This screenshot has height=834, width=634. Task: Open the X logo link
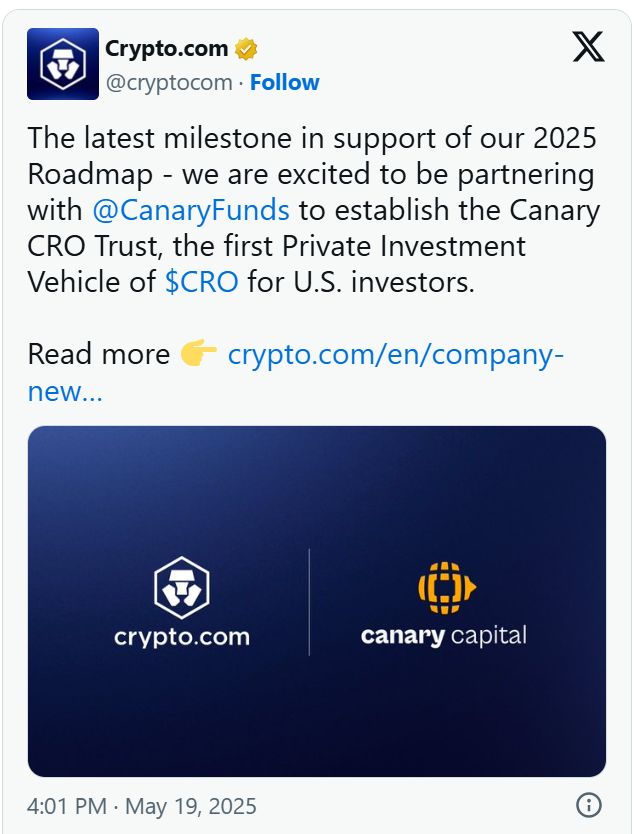(x=588, y=47)
